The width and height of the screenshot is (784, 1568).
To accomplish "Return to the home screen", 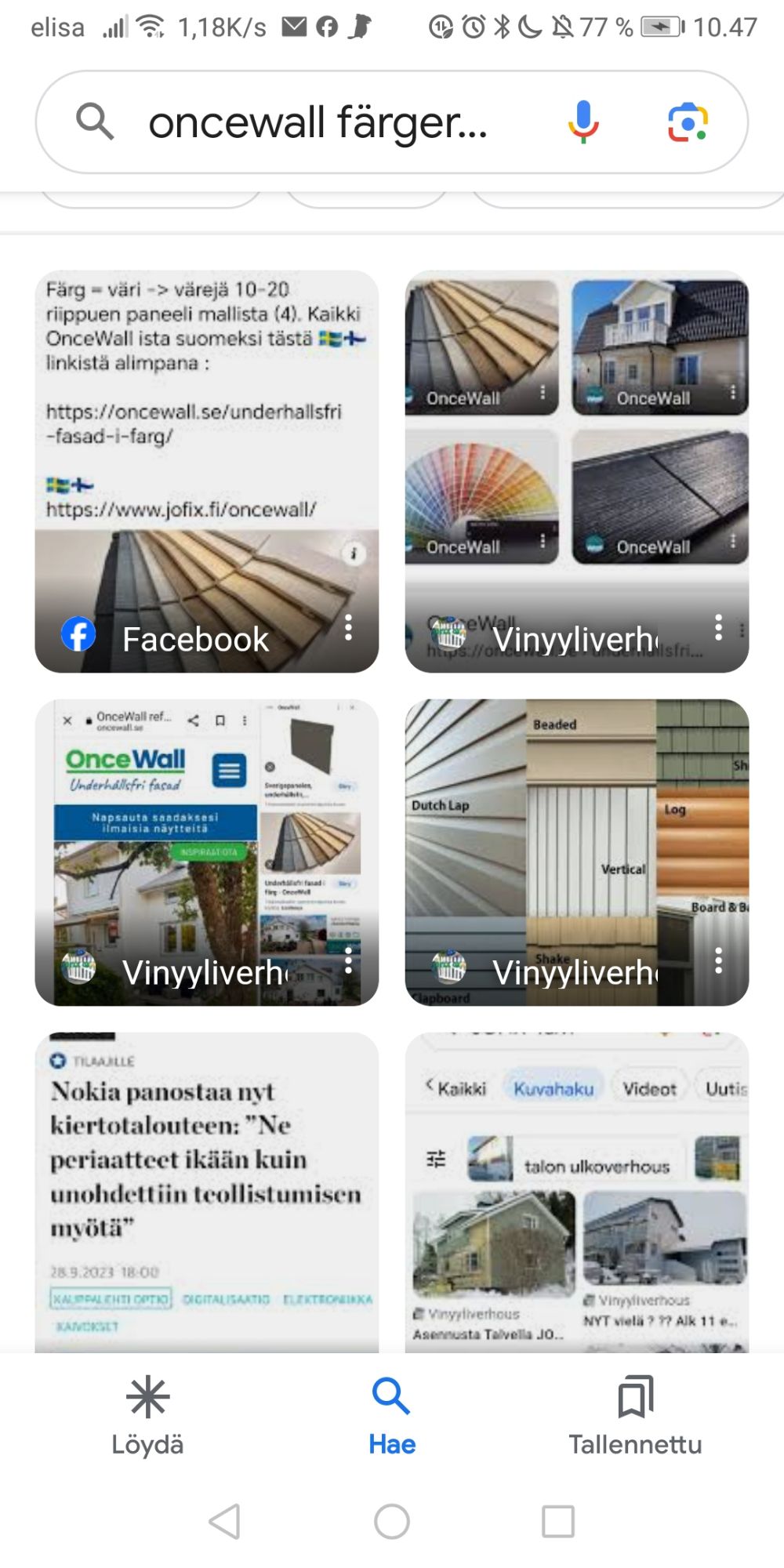I will coord(392,1522).
